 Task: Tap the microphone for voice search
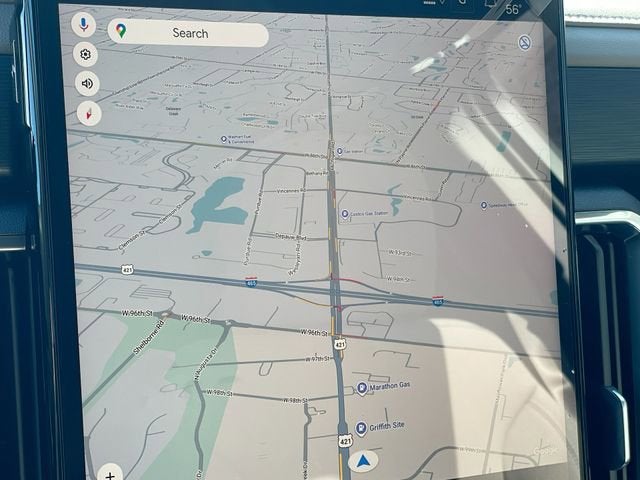[x=84, y=24]
